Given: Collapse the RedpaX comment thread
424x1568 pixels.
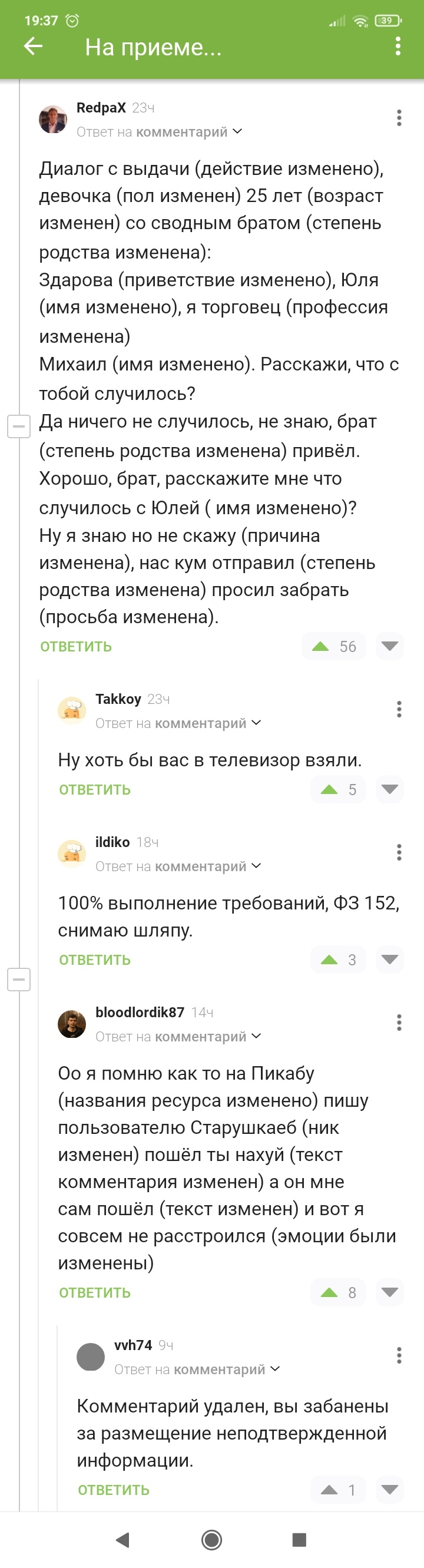Looking at the screenshot, I should click(19, 426).
